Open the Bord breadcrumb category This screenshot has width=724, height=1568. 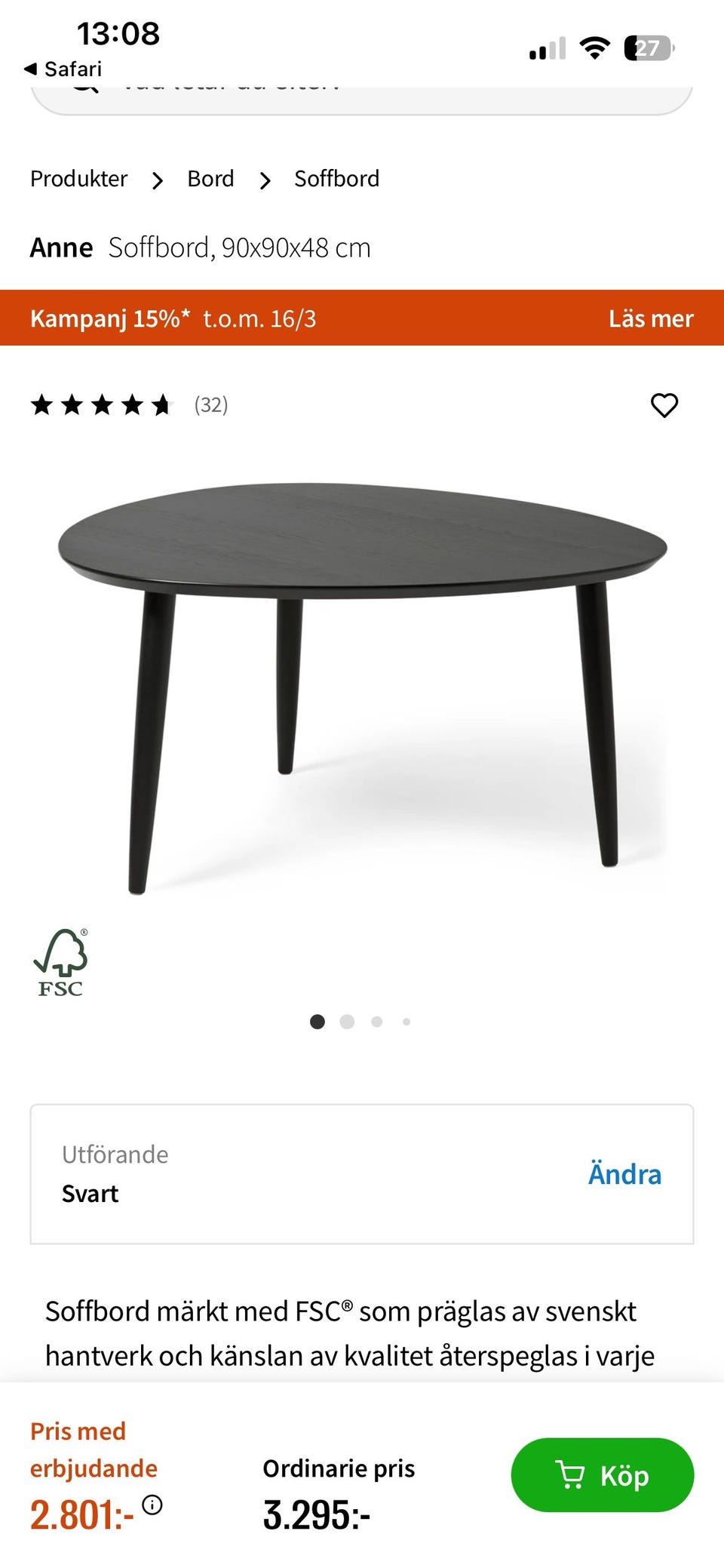pyautogui.click(x=210, y=179)
